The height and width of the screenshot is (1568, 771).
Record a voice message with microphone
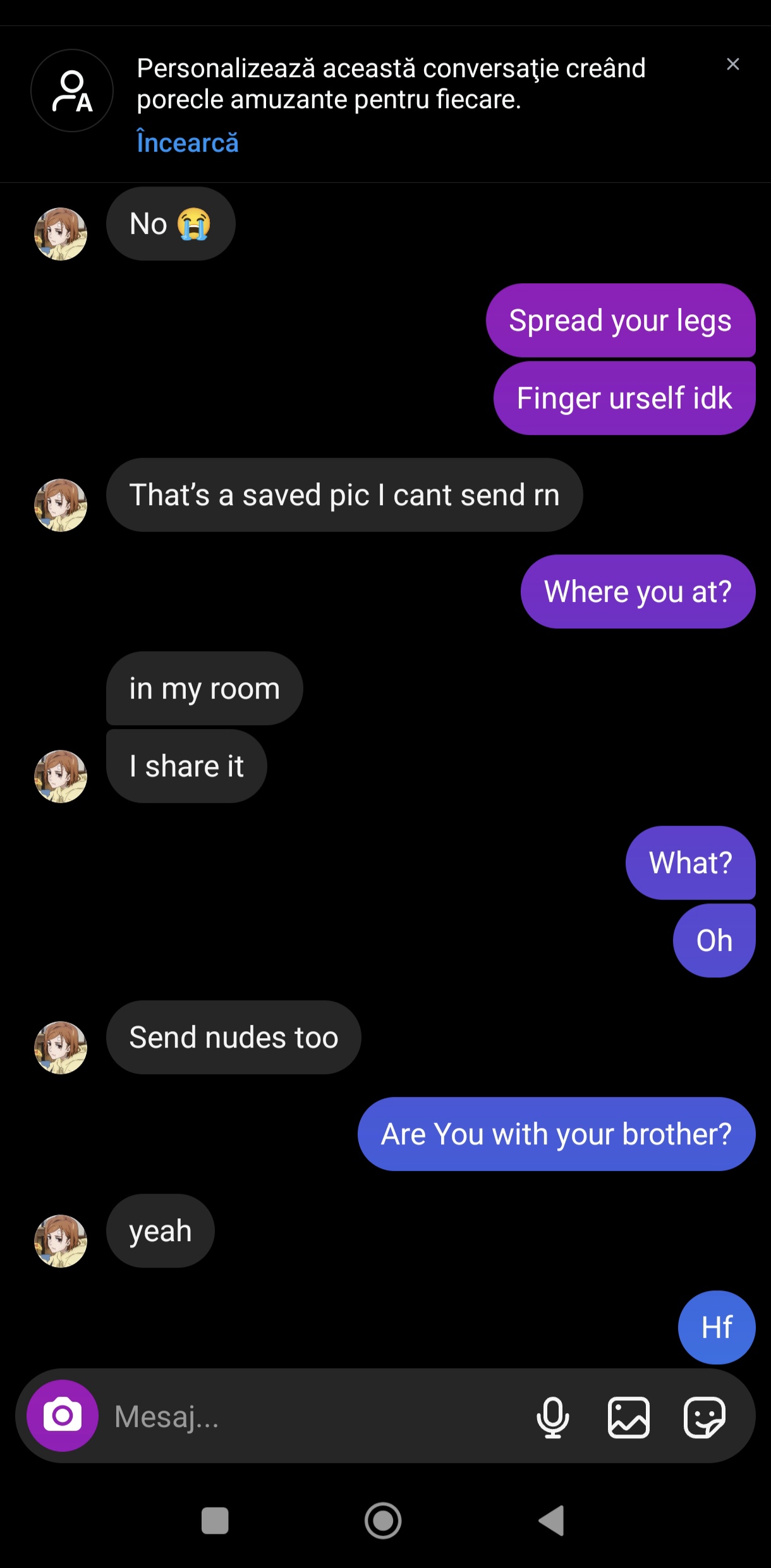(x=552, y=1417)
